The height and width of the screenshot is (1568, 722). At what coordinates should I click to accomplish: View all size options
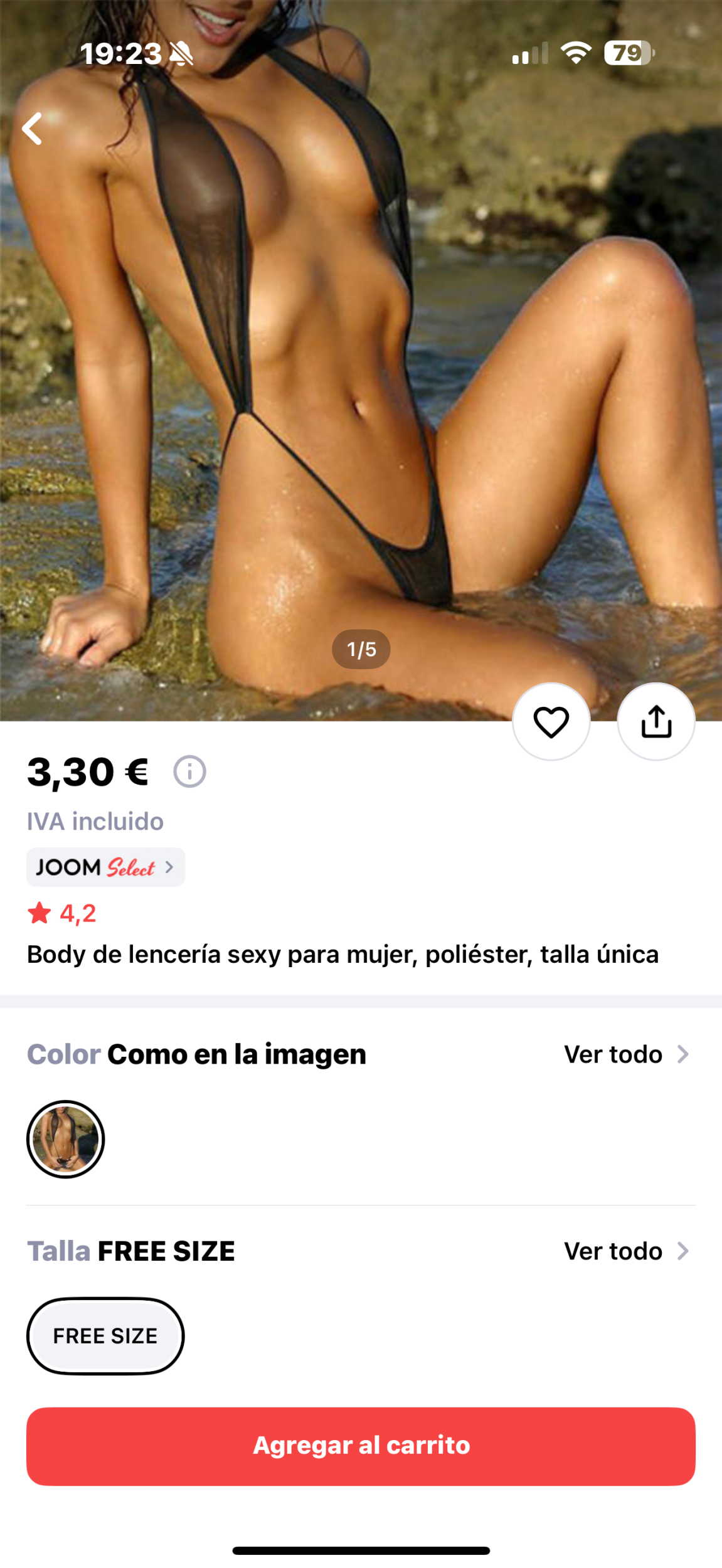[626, 1251]
